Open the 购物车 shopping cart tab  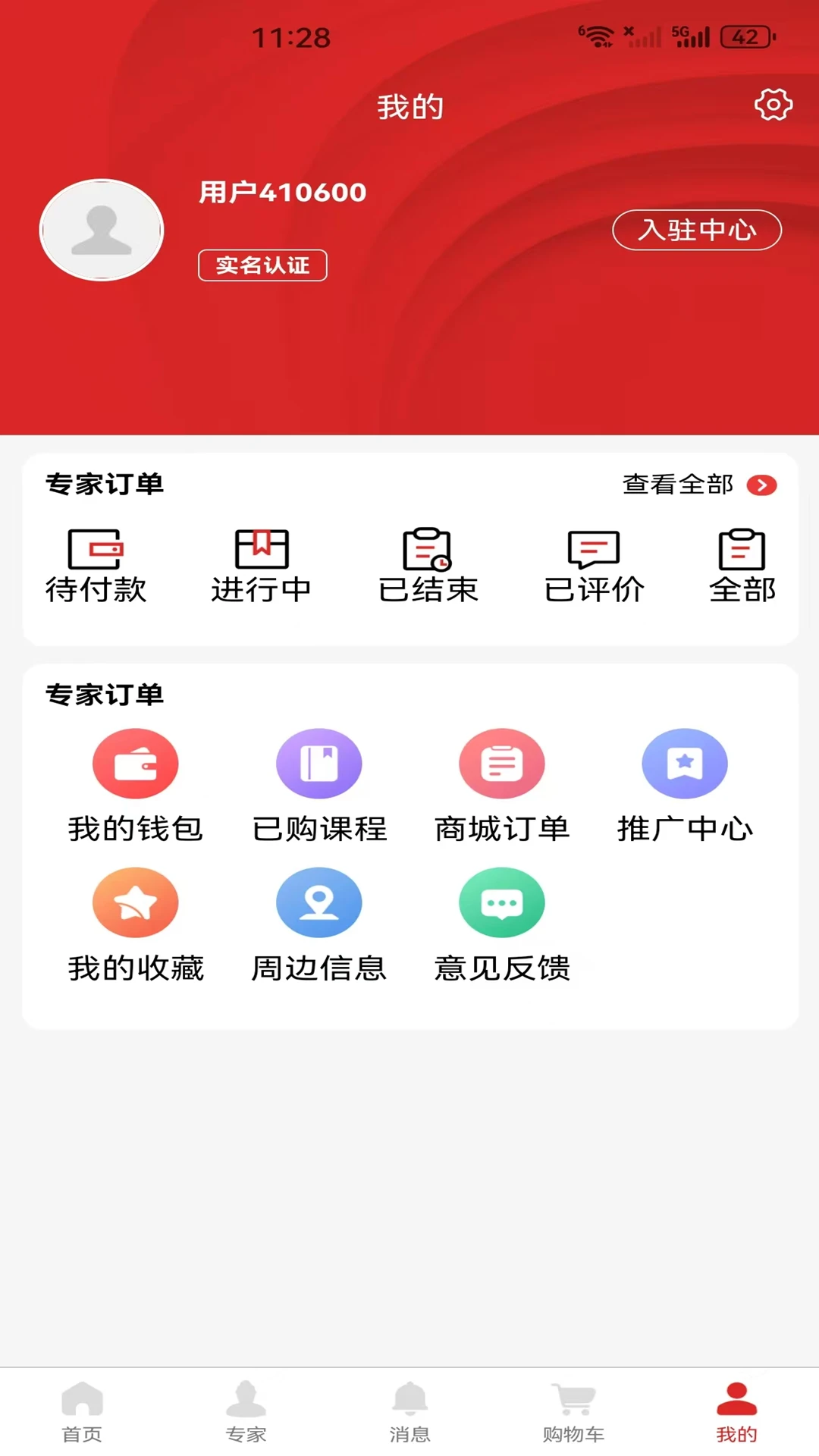(573, 1412)
